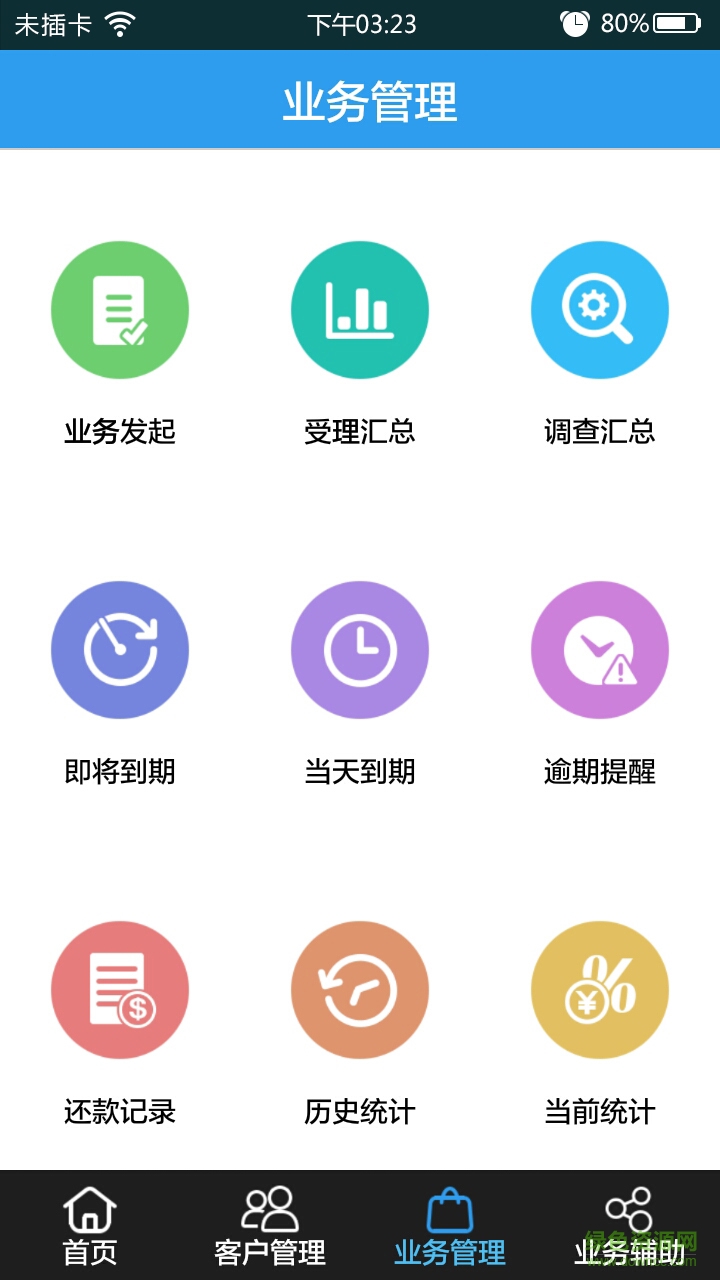The width and height of the screenshot is (720, 1280).
Task: Open the 还款记录 repayment record icon
Action: tap(120, 989)
